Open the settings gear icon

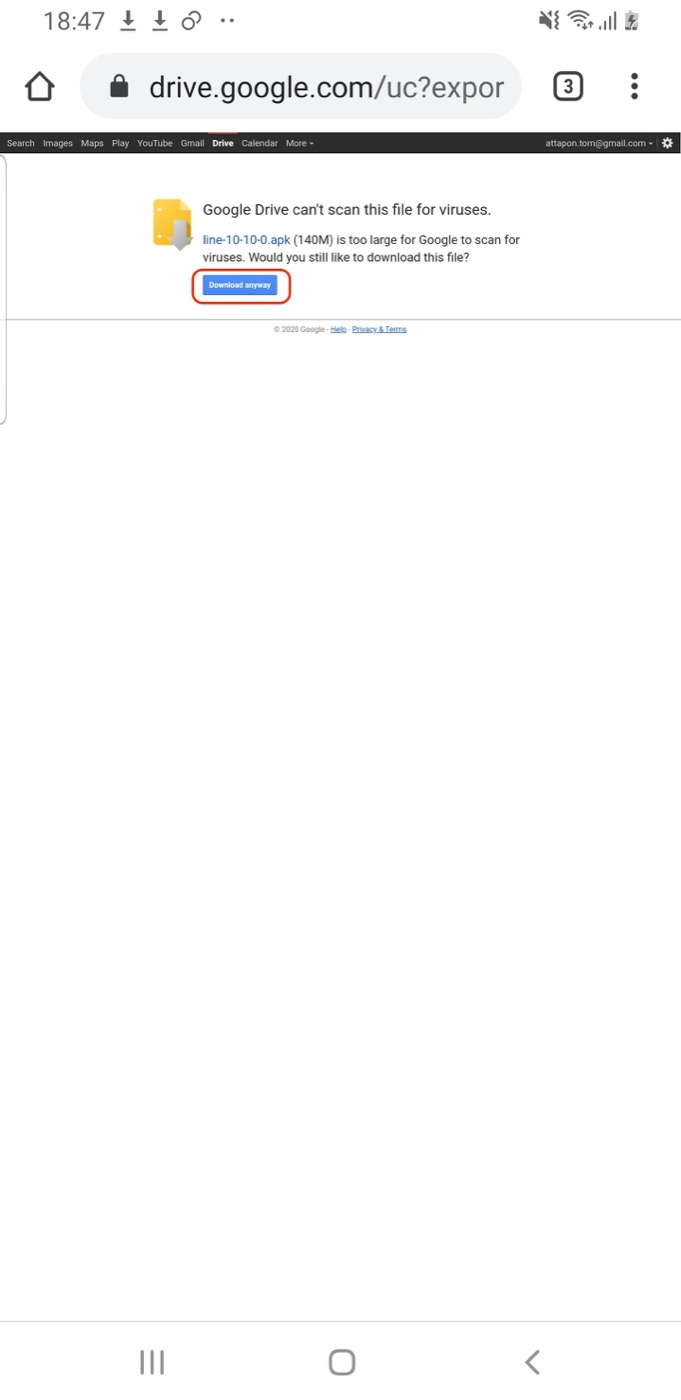tap(668, 143)
